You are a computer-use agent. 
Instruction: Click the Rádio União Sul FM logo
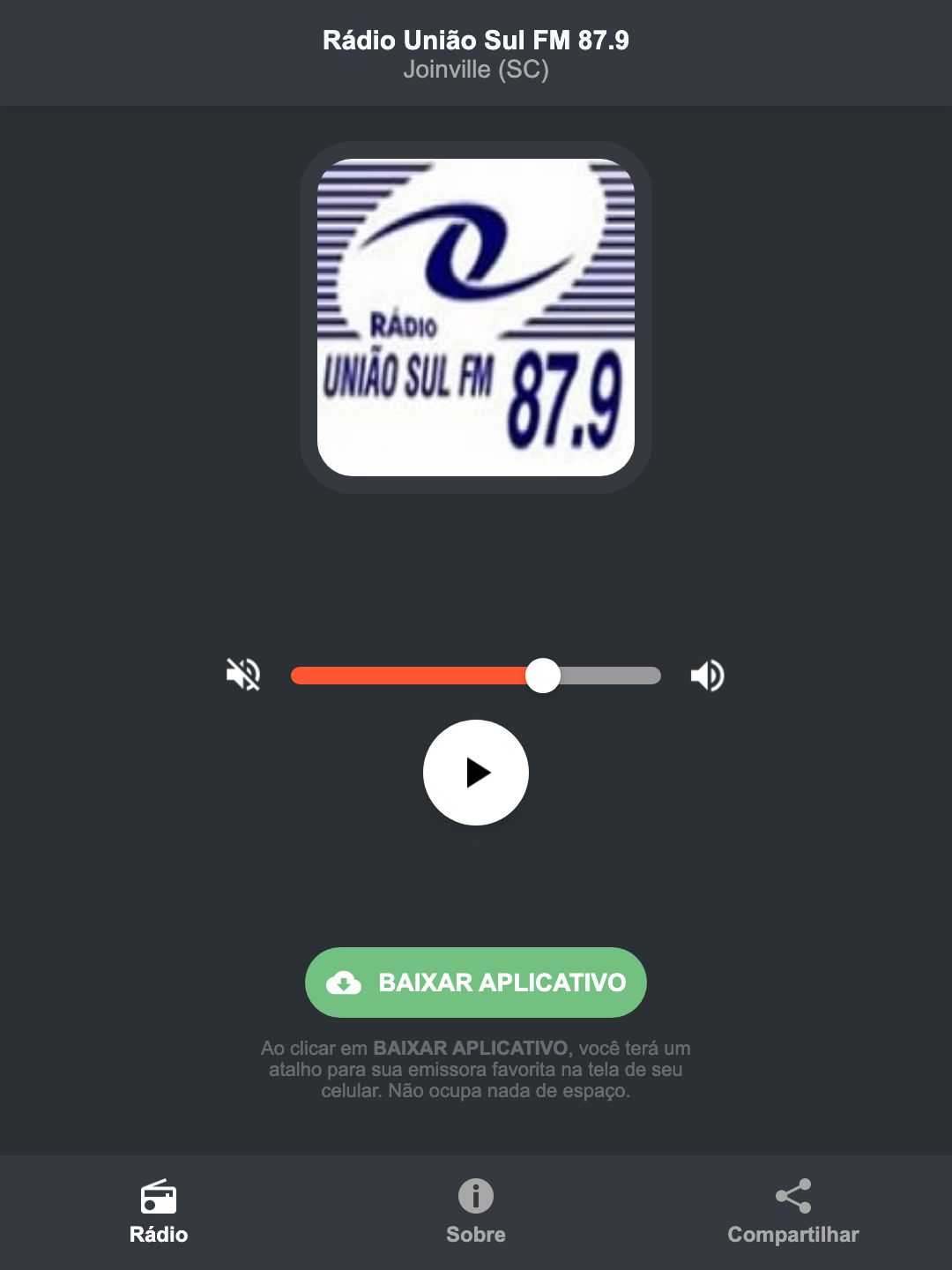475,315
